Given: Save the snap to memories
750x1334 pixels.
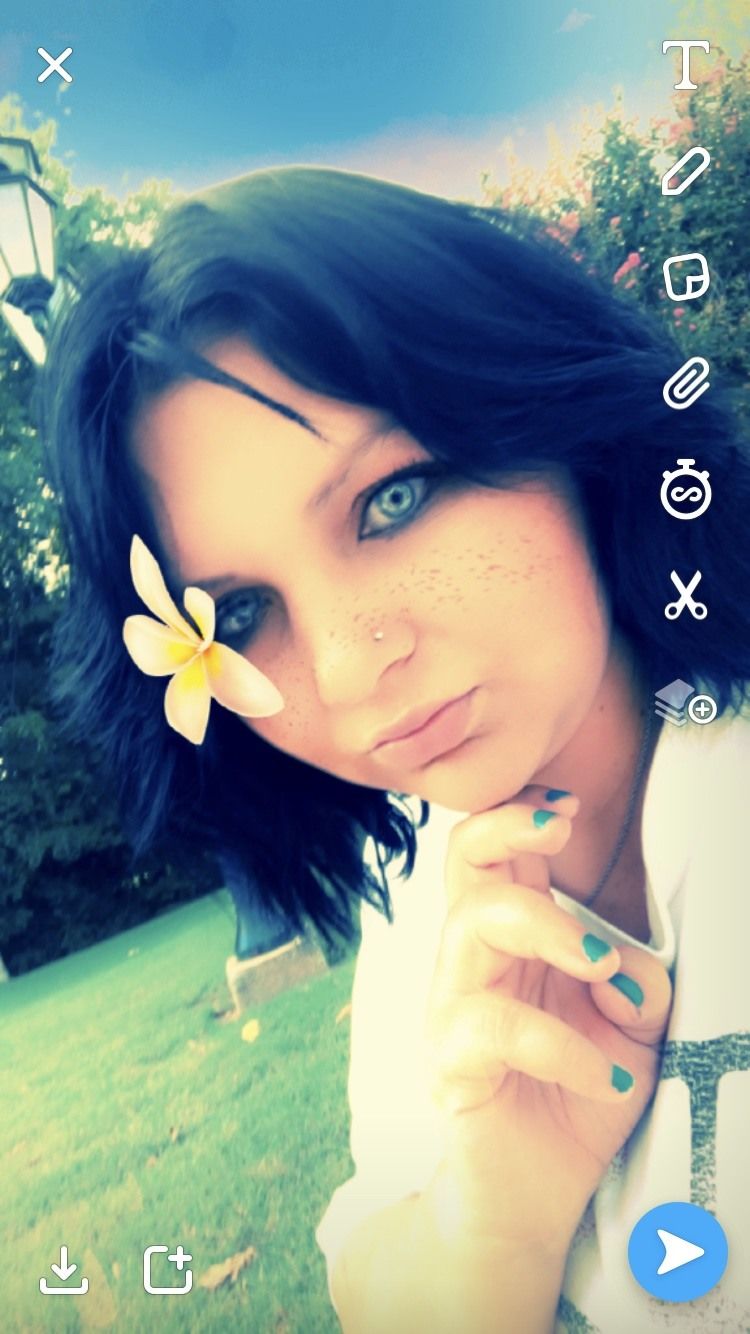Looking at the screenshot, I should click(x=64, y=1270).
